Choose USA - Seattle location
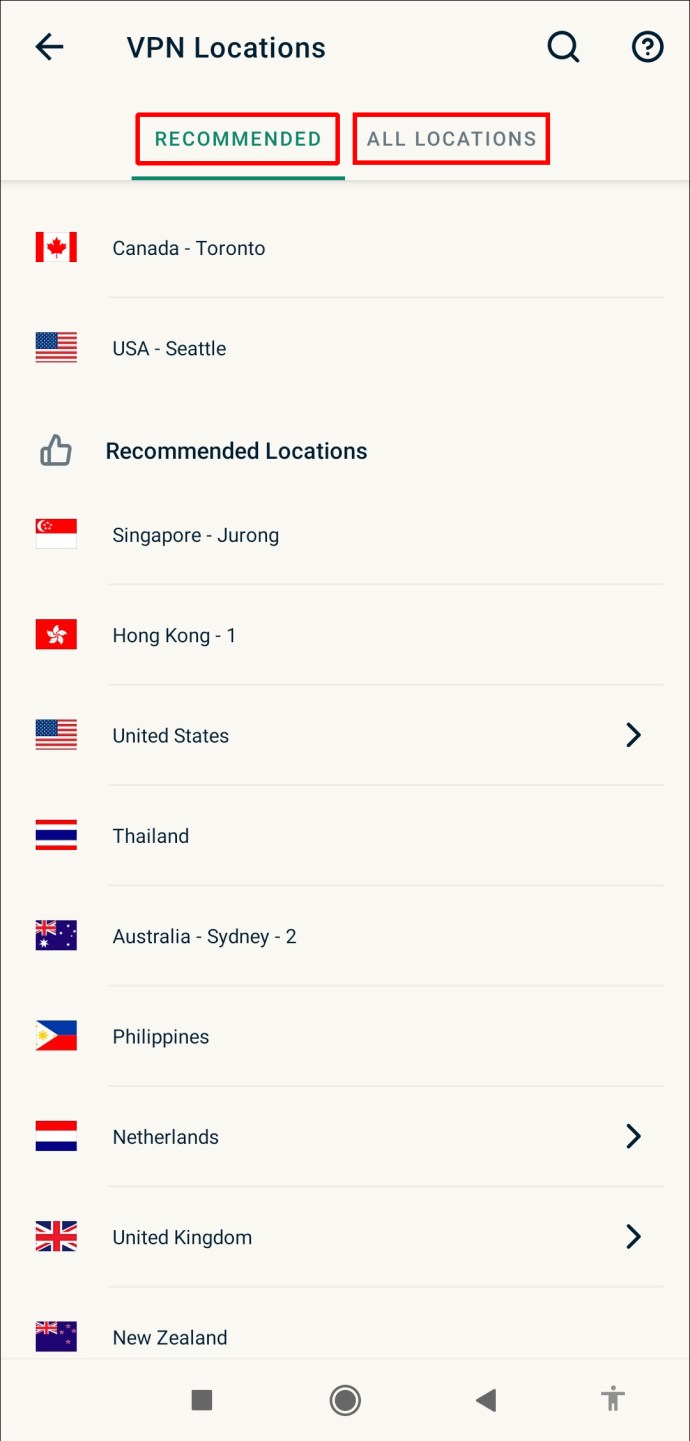 pyautogui.click(x=169, y=348)
